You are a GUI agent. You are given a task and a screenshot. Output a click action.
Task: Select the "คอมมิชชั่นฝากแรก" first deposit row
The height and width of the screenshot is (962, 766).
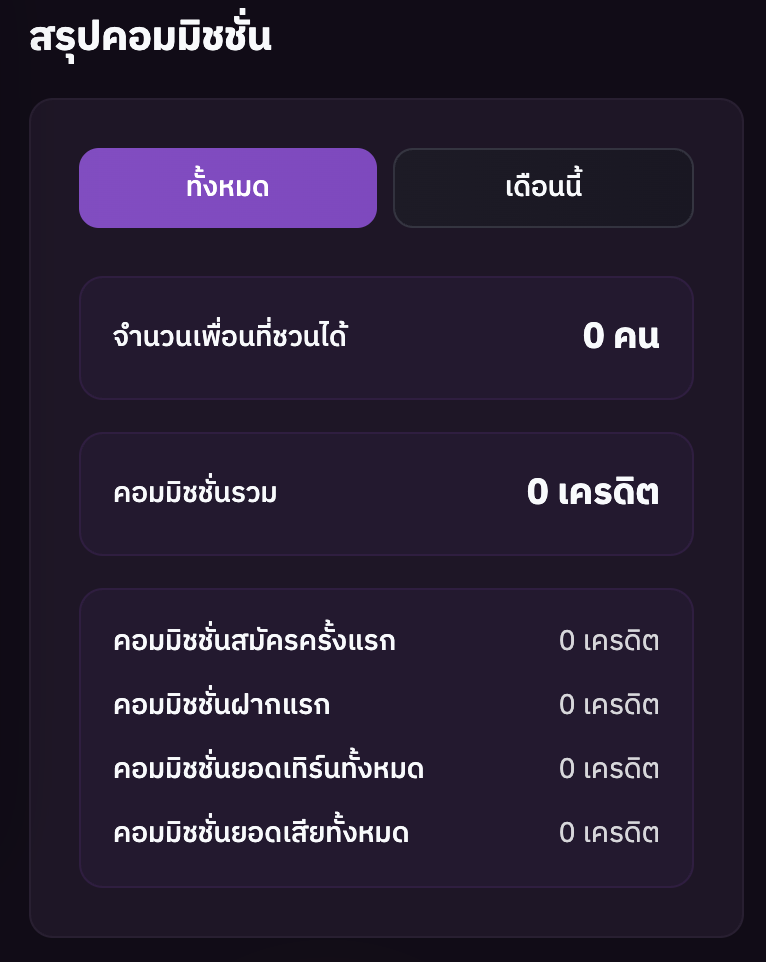coord(386,704)
